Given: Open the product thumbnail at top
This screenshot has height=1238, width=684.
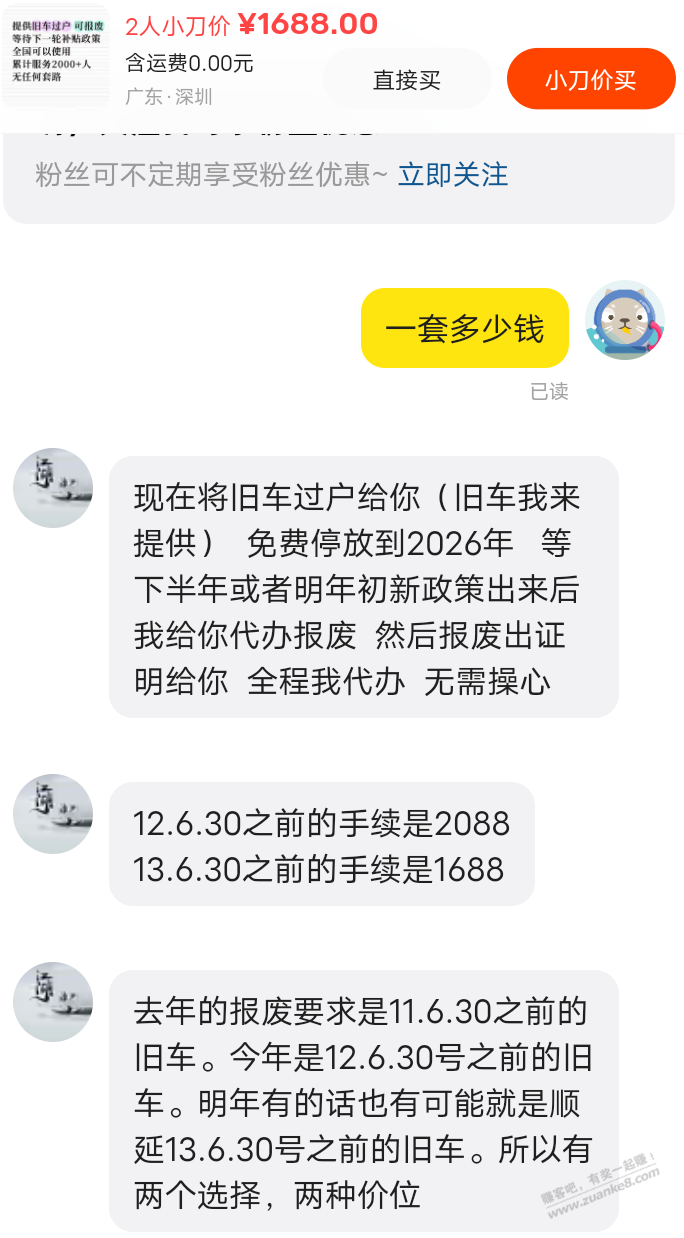Looking at the screenshot, I should click(x=56, y=54).
